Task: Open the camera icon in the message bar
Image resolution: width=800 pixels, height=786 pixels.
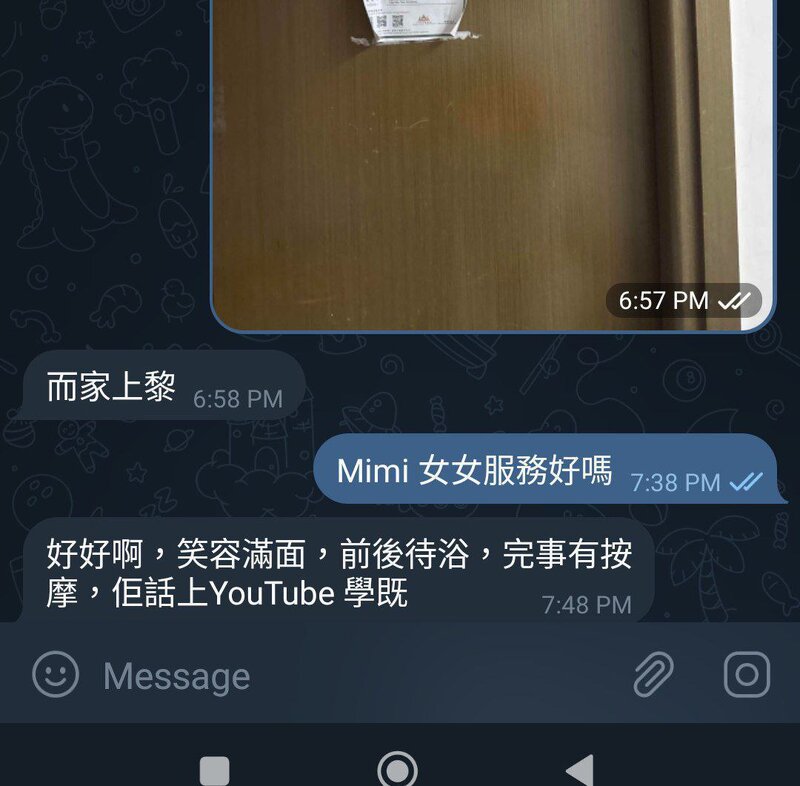Action: 746,675
